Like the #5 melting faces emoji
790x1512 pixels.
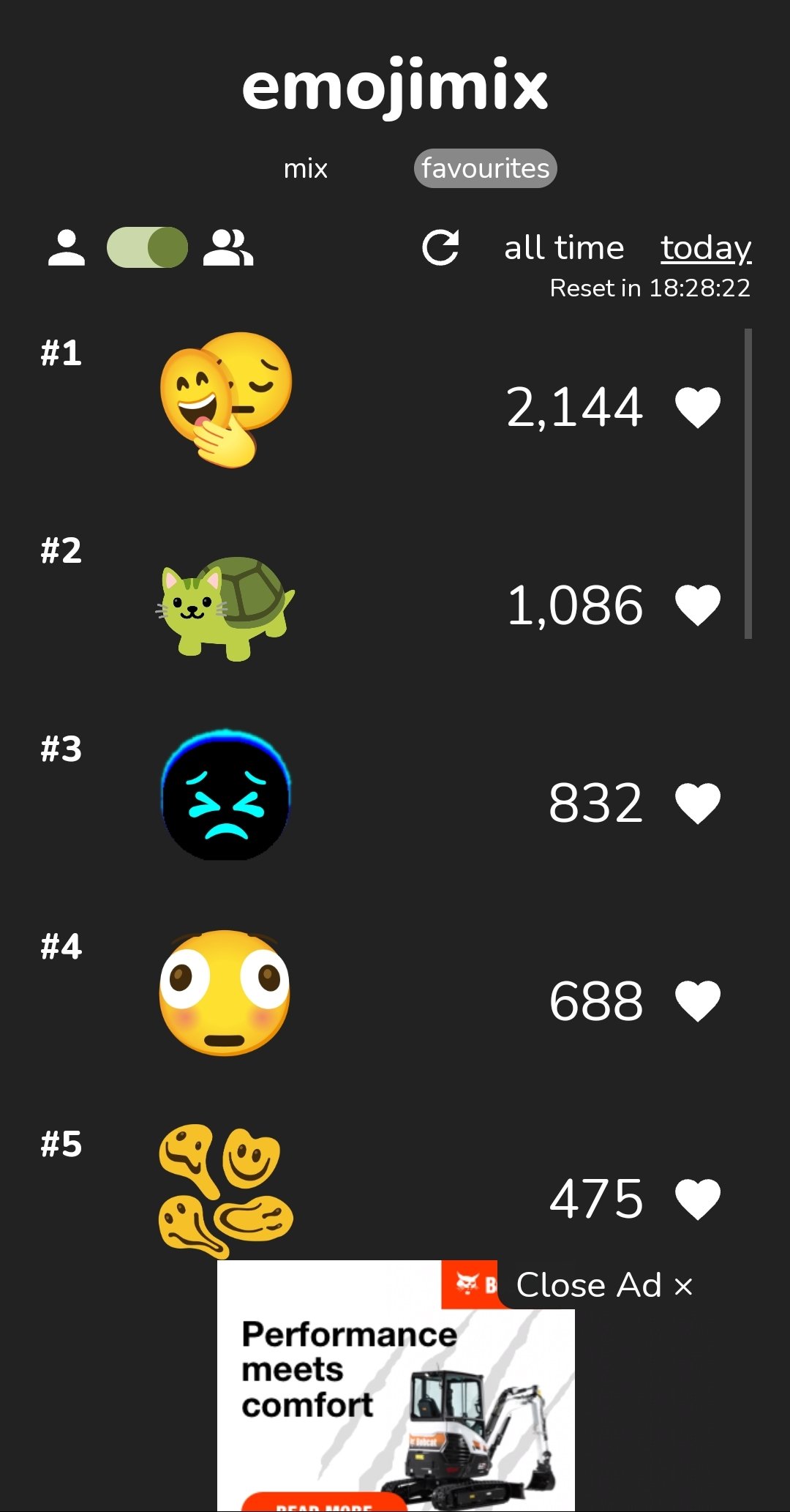(x=698, y=1199)
